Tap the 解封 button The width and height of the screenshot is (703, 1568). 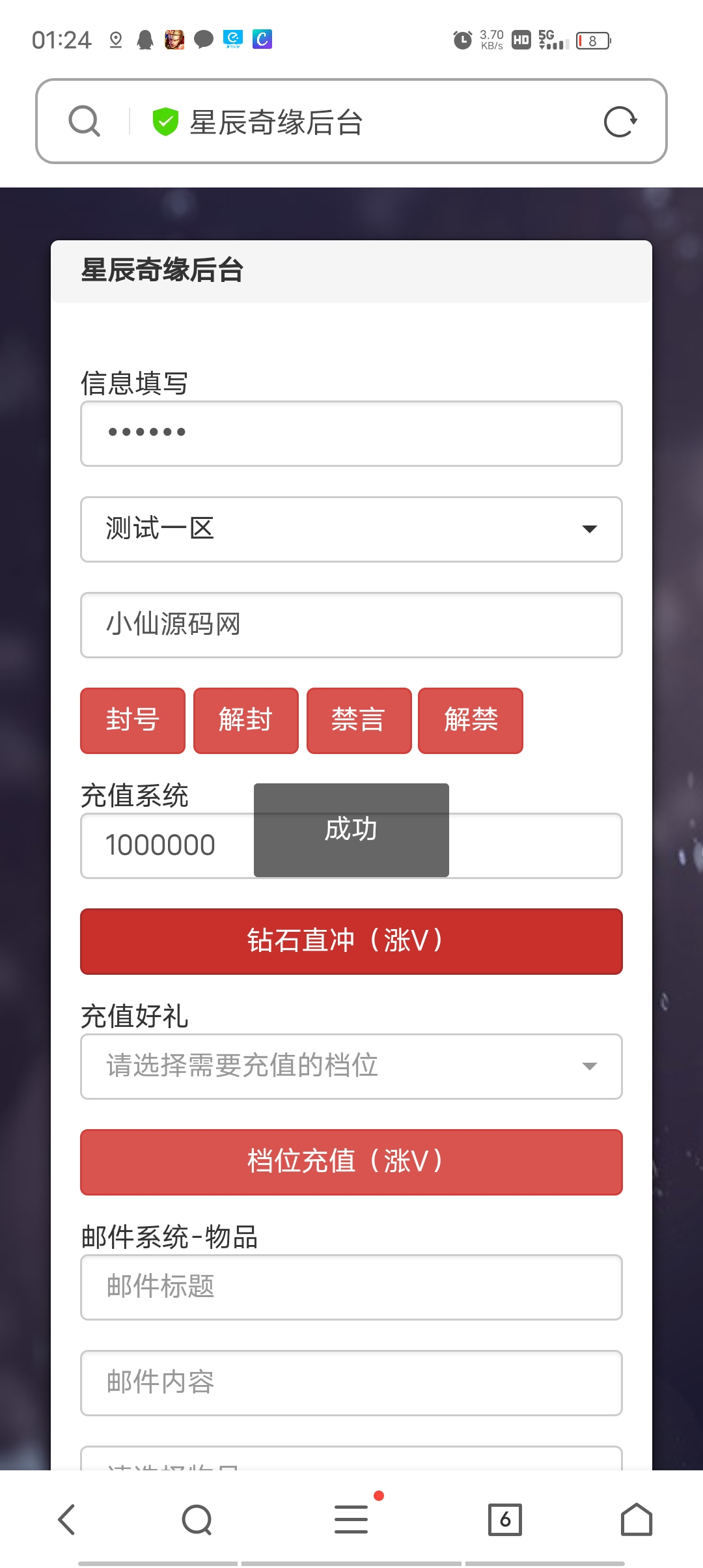click(246, 721)
